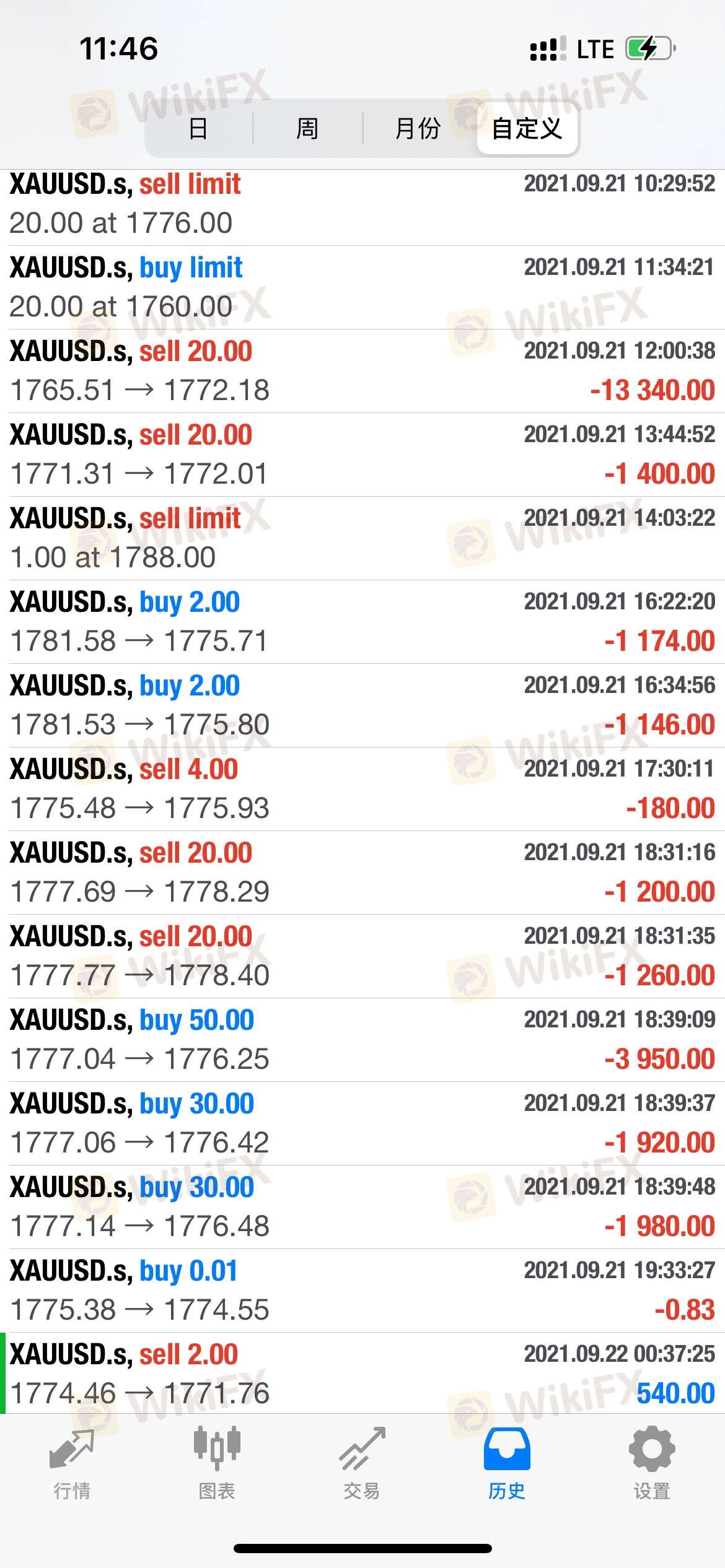Viewport: 725px width, 1568px height.
Task: Select the 周 period segment
Action: (x=307, y=129)
